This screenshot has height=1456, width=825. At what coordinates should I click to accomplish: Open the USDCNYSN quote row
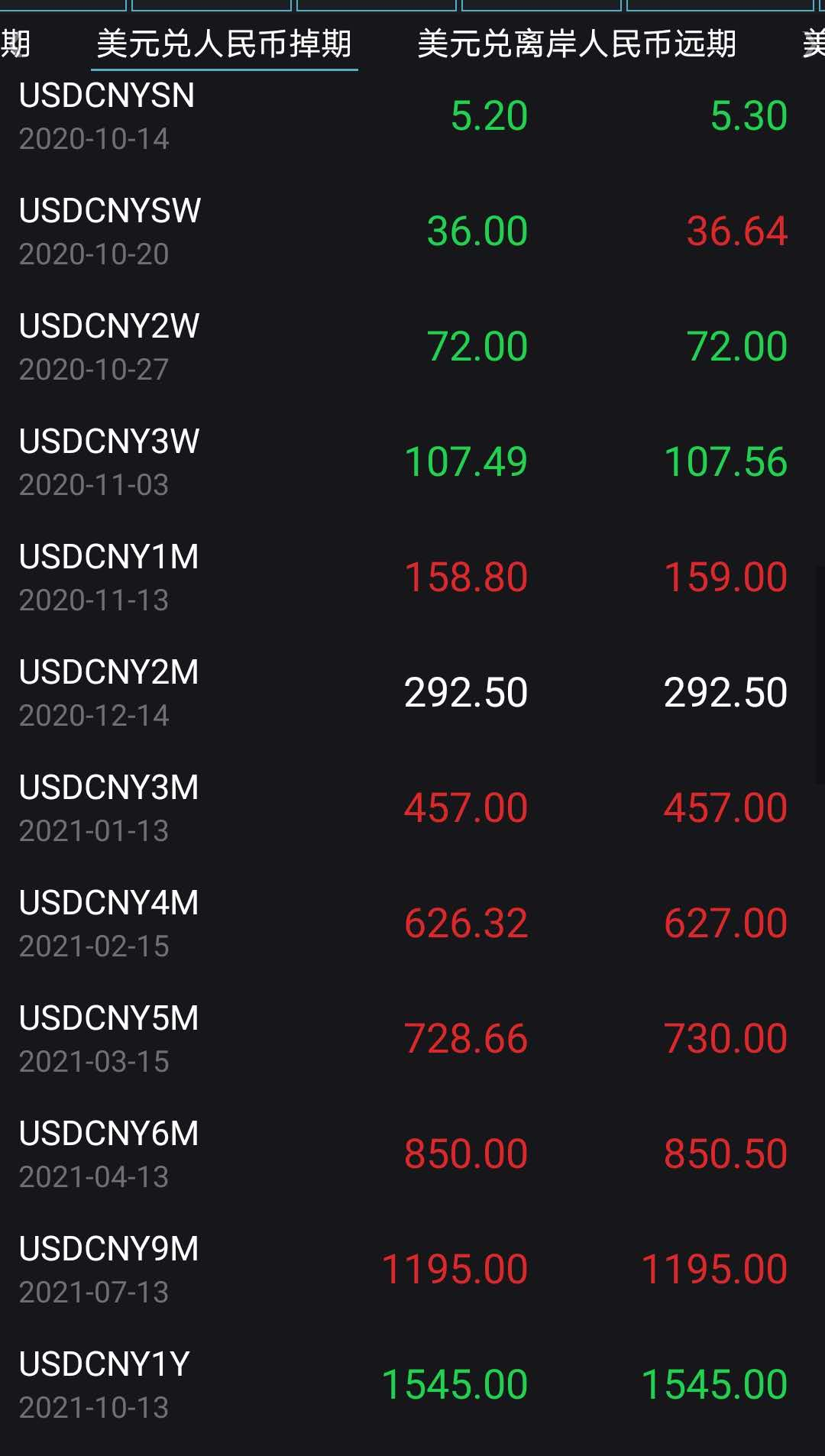click(x=412, y=116)
